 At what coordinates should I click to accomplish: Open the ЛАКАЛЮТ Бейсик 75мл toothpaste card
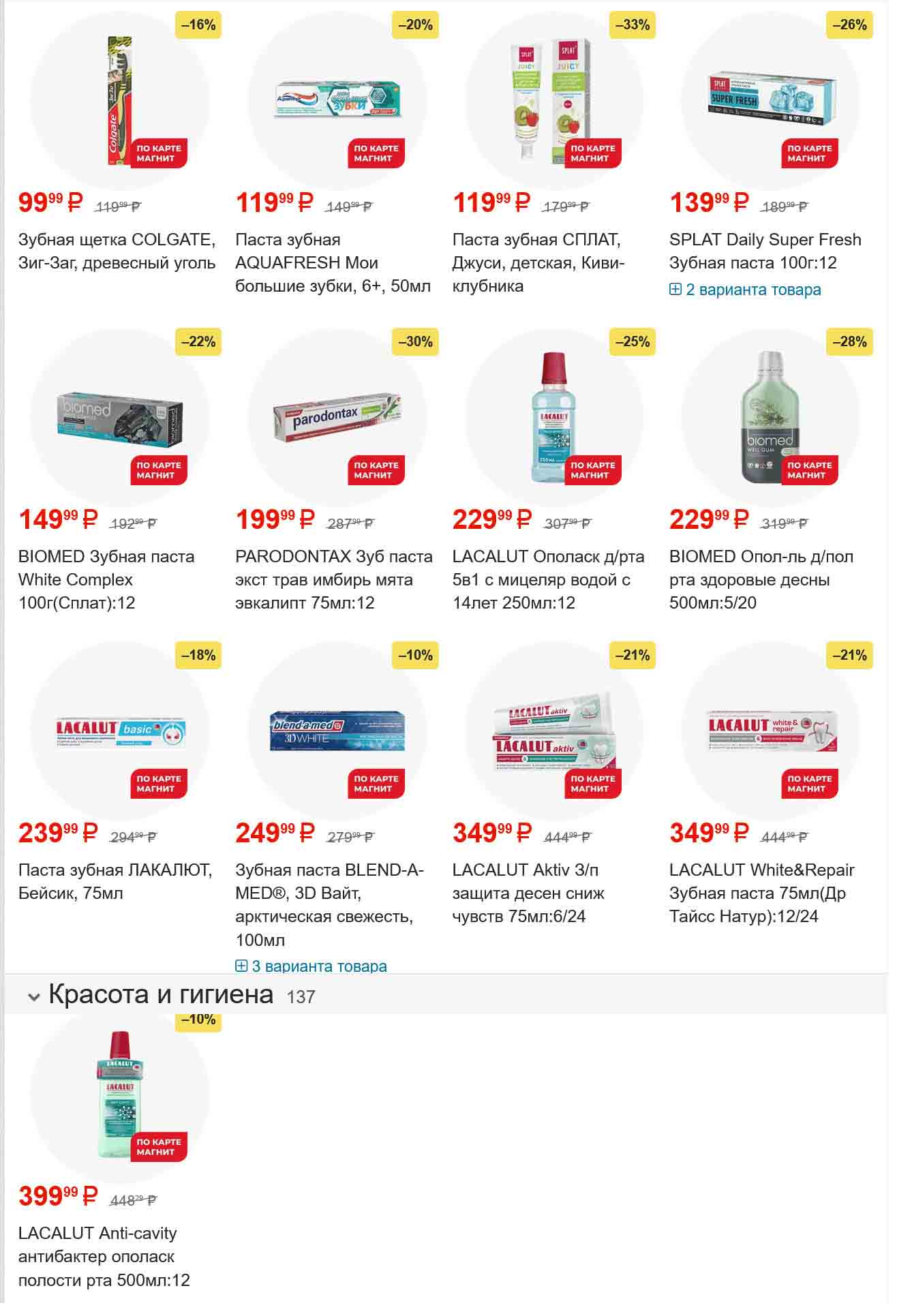[115, 882]
